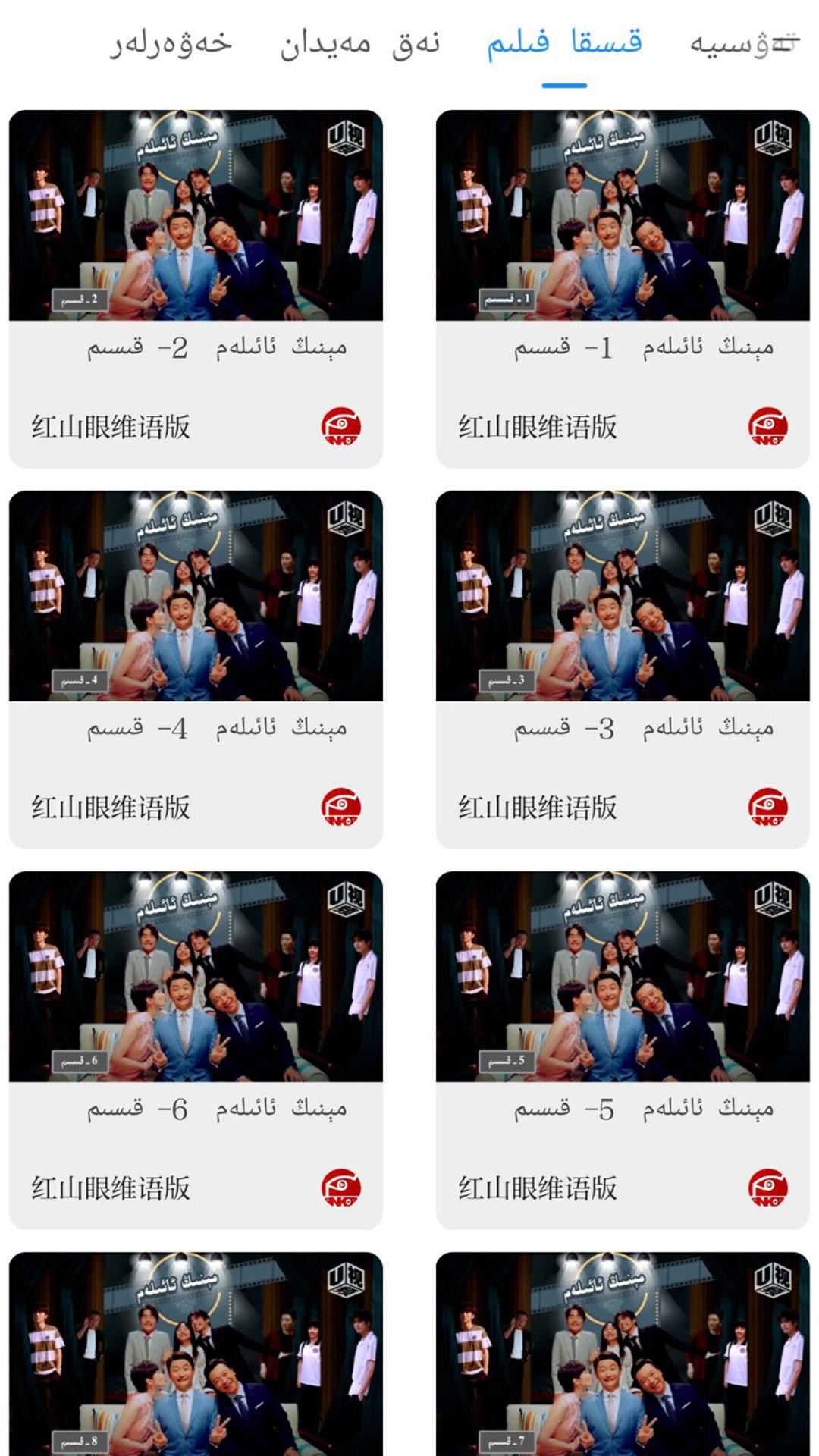Screen dimensions: 819x1456
Task: Open episode 1 video card
Action: point(623,289)
